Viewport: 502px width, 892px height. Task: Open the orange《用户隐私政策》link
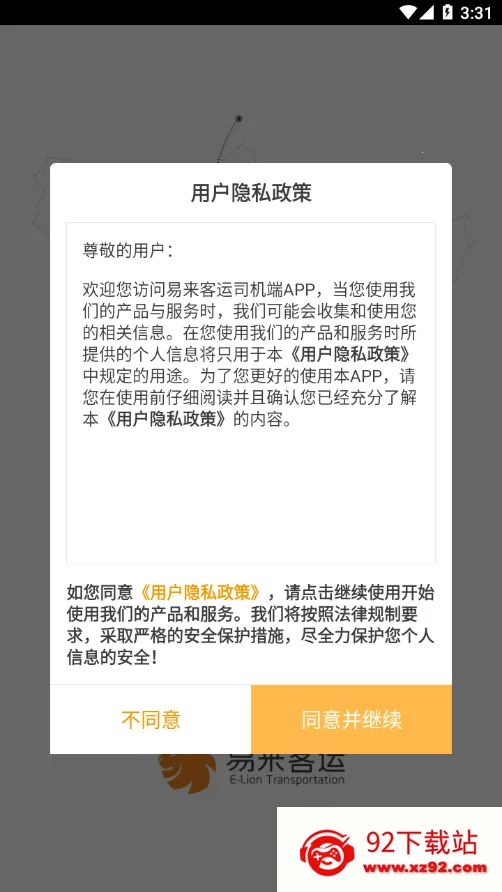tap(200, 592)
